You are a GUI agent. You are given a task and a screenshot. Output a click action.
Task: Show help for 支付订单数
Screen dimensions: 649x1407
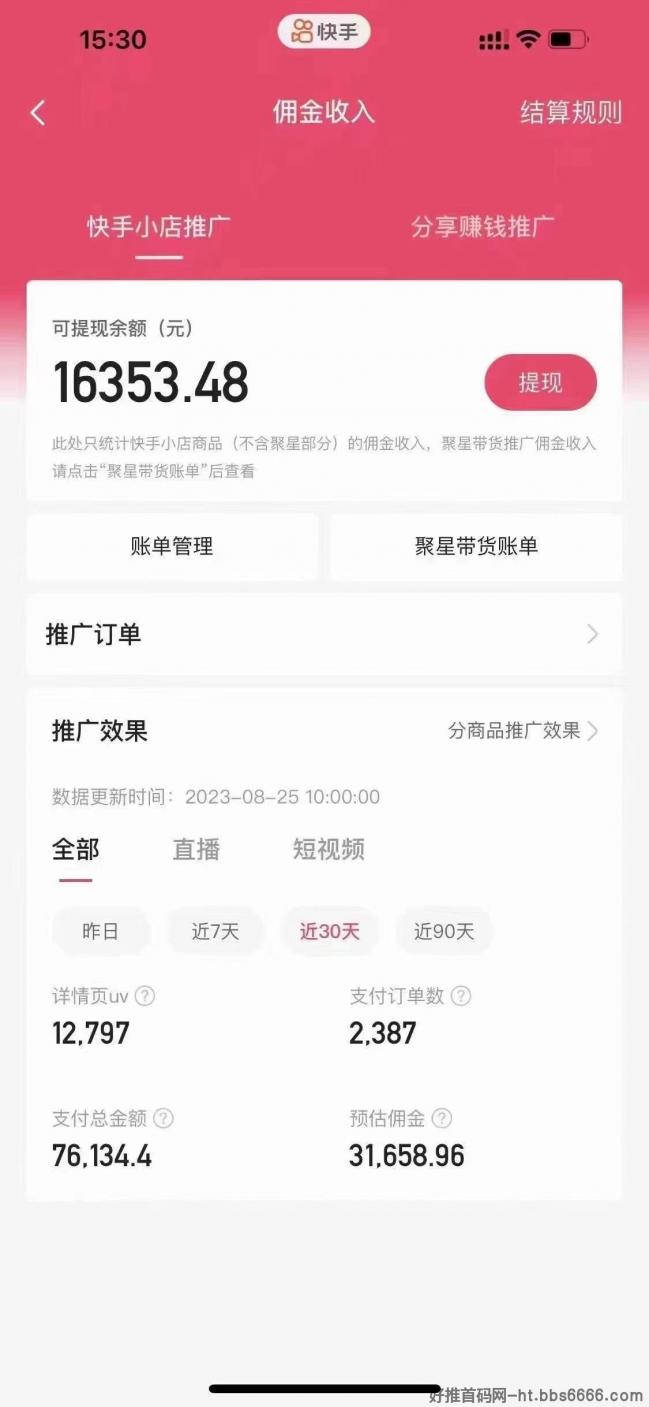pos(461,996)
